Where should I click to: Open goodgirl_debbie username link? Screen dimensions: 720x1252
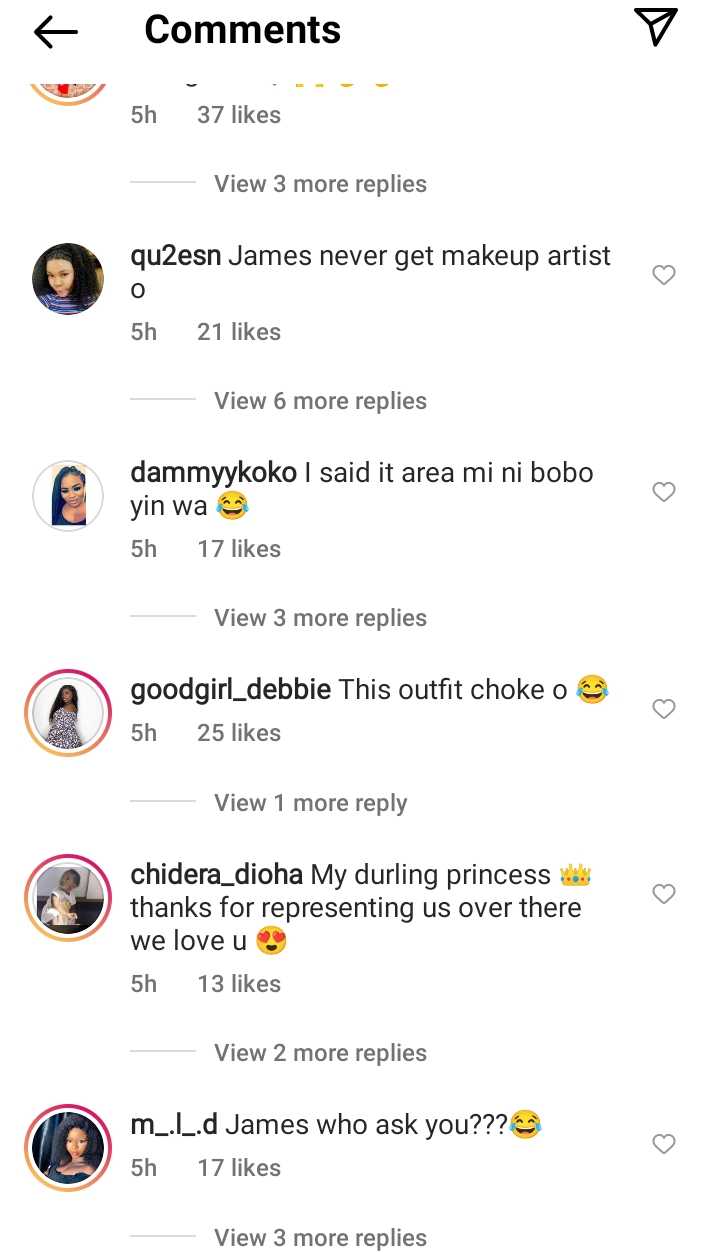(230, 689)
